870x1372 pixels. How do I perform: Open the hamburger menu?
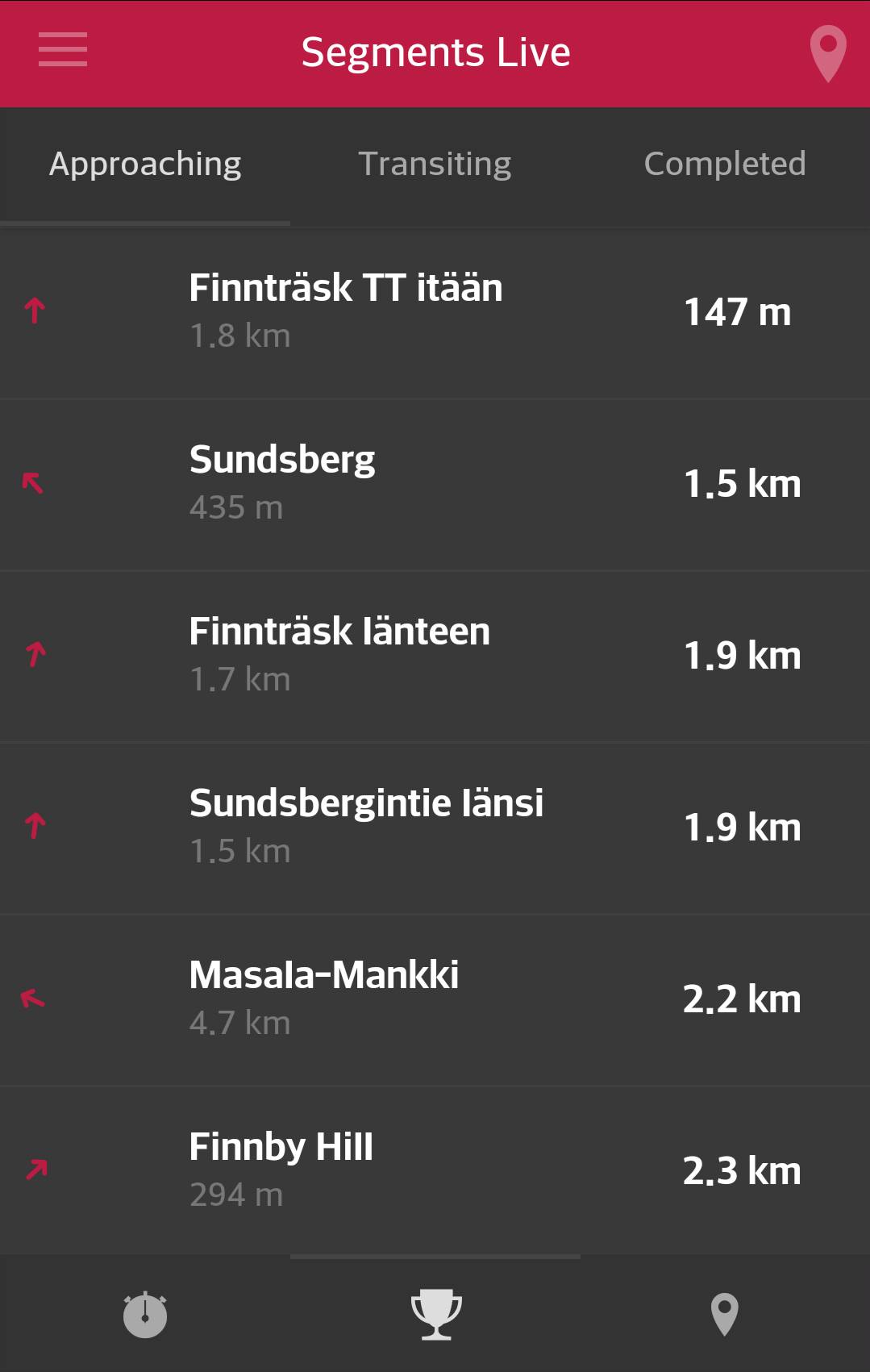pyautogui.click(x=63, y=50)
